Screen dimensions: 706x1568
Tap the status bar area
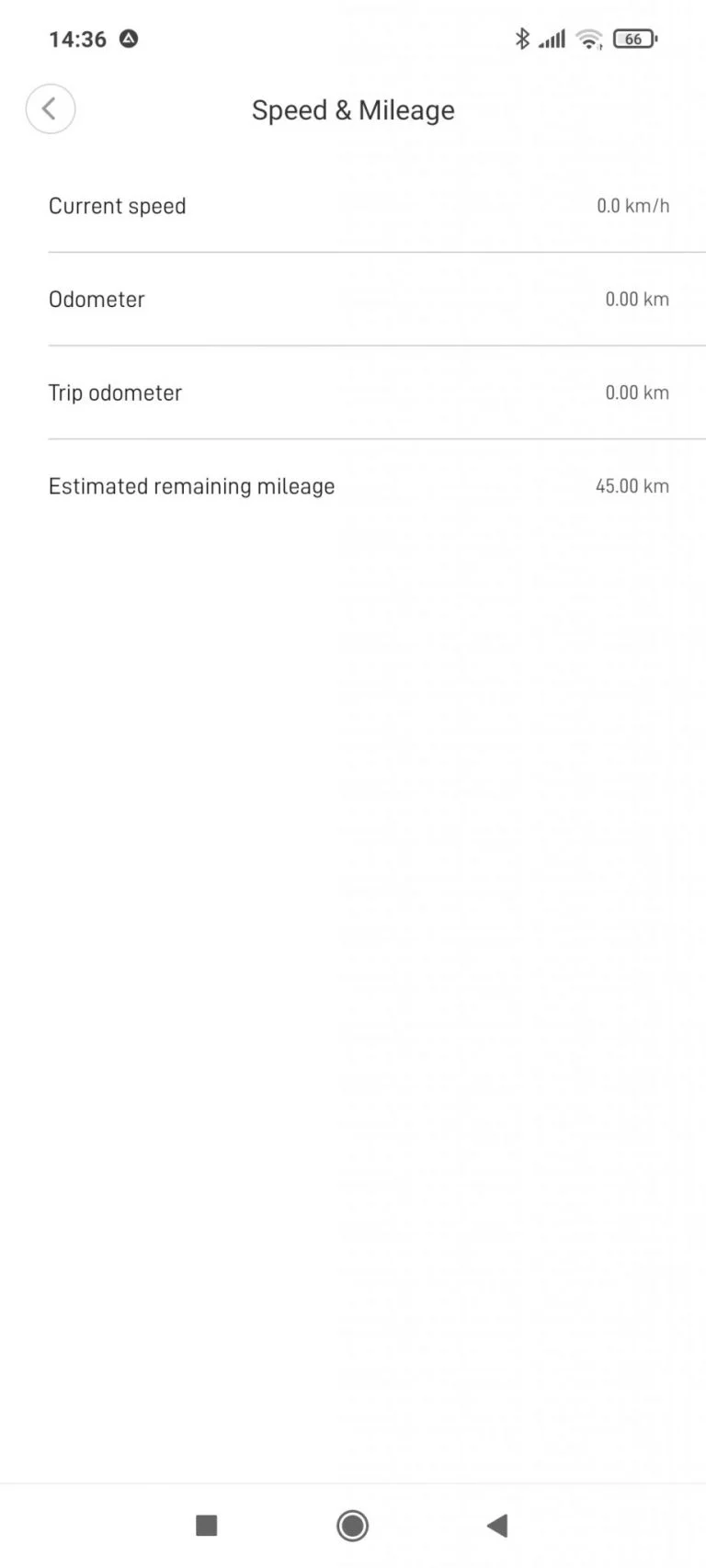[x=353, y=39]
